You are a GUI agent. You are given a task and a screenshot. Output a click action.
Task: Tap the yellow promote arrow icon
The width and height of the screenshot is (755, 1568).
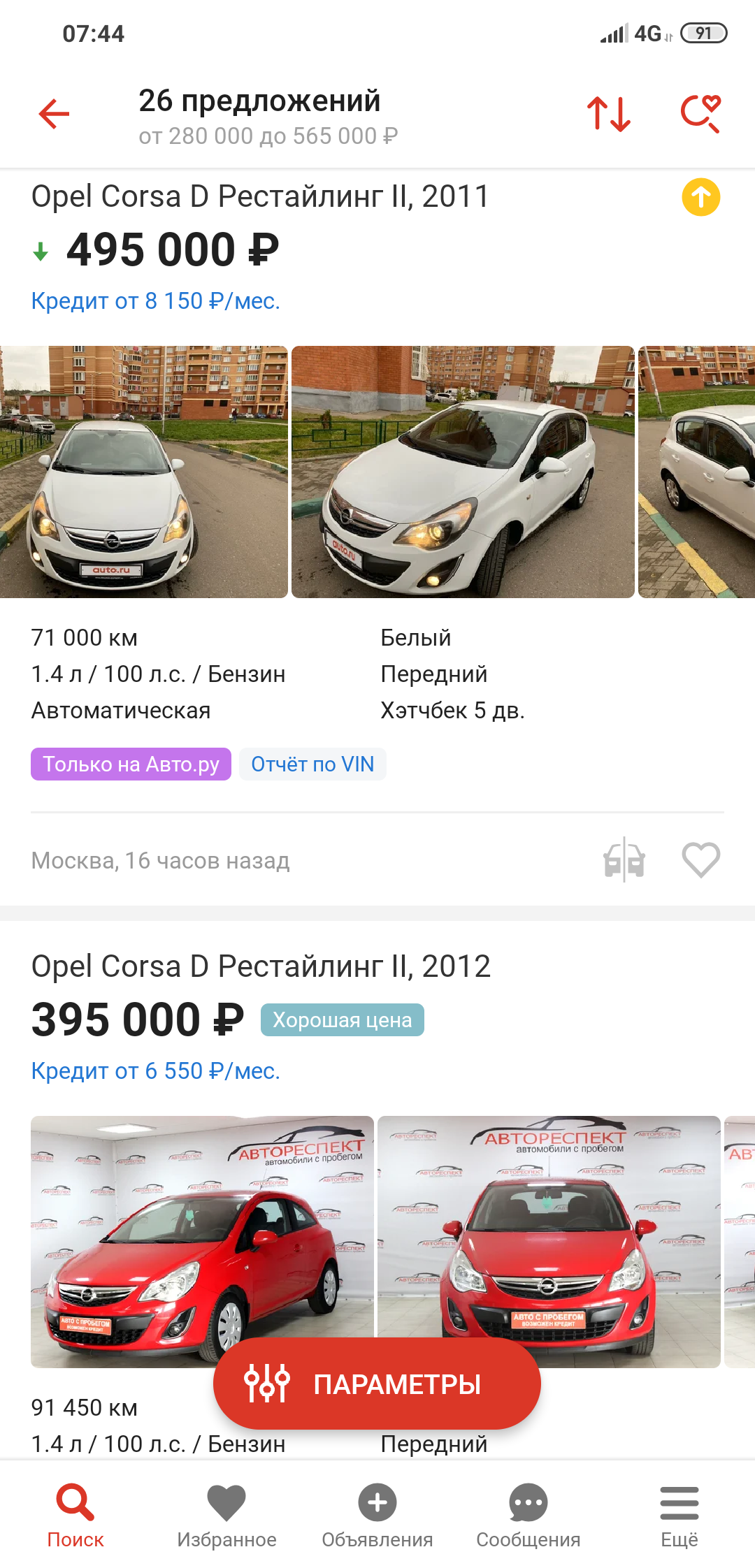click(700, 198)
